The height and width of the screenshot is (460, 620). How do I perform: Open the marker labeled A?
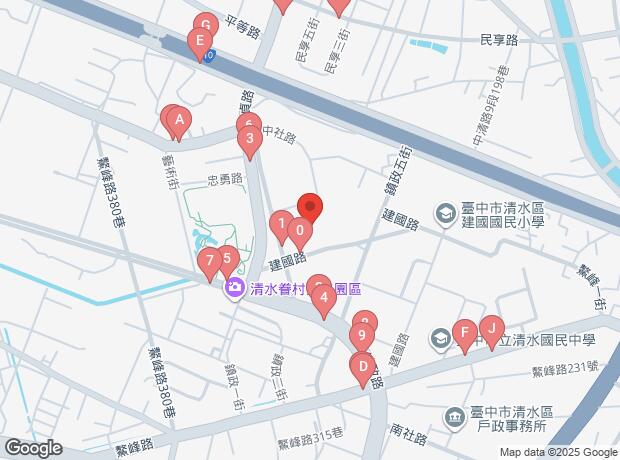tap(178, 122)
